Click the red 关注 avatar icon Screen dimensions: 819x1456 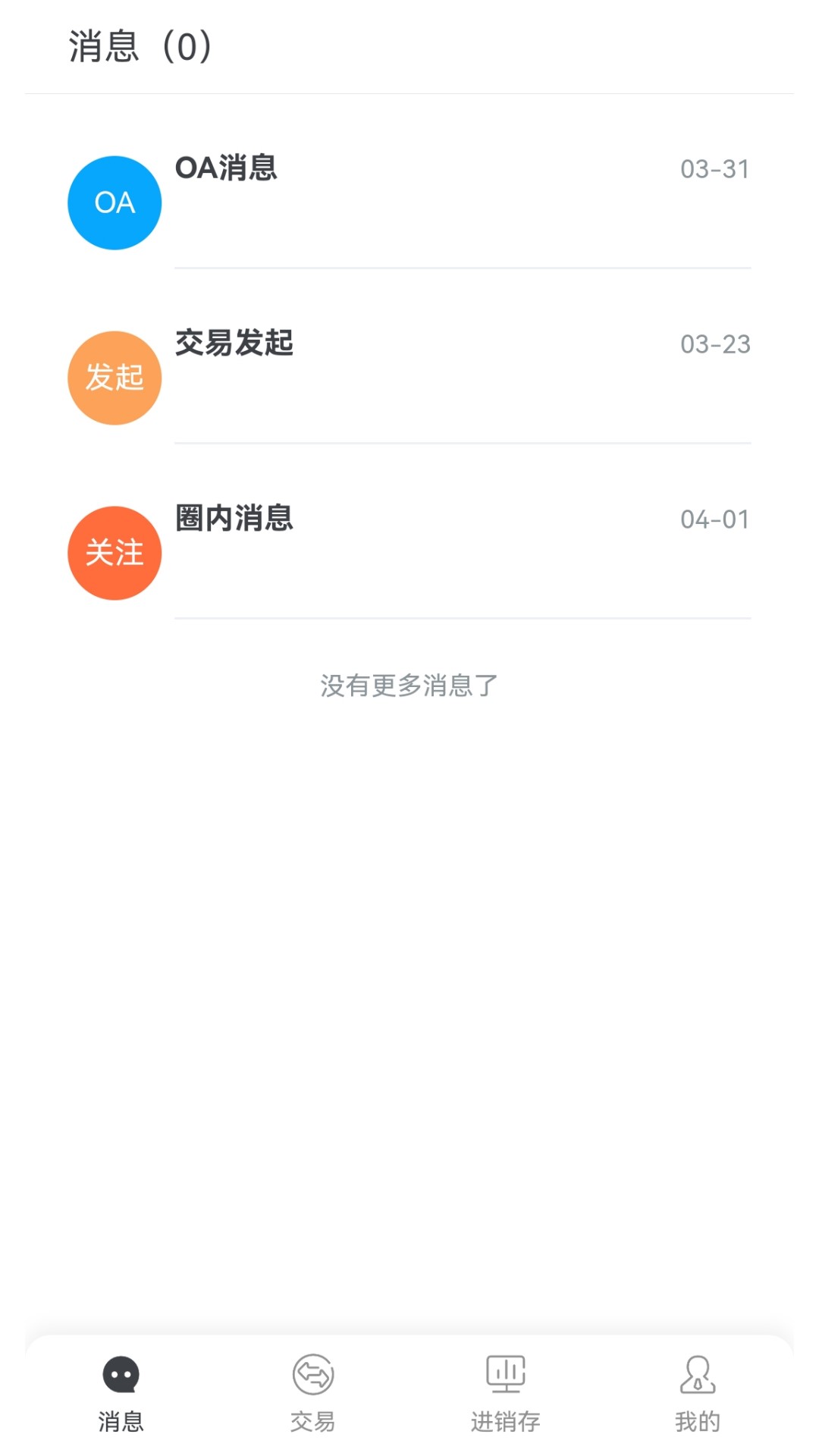coord(114,553)
